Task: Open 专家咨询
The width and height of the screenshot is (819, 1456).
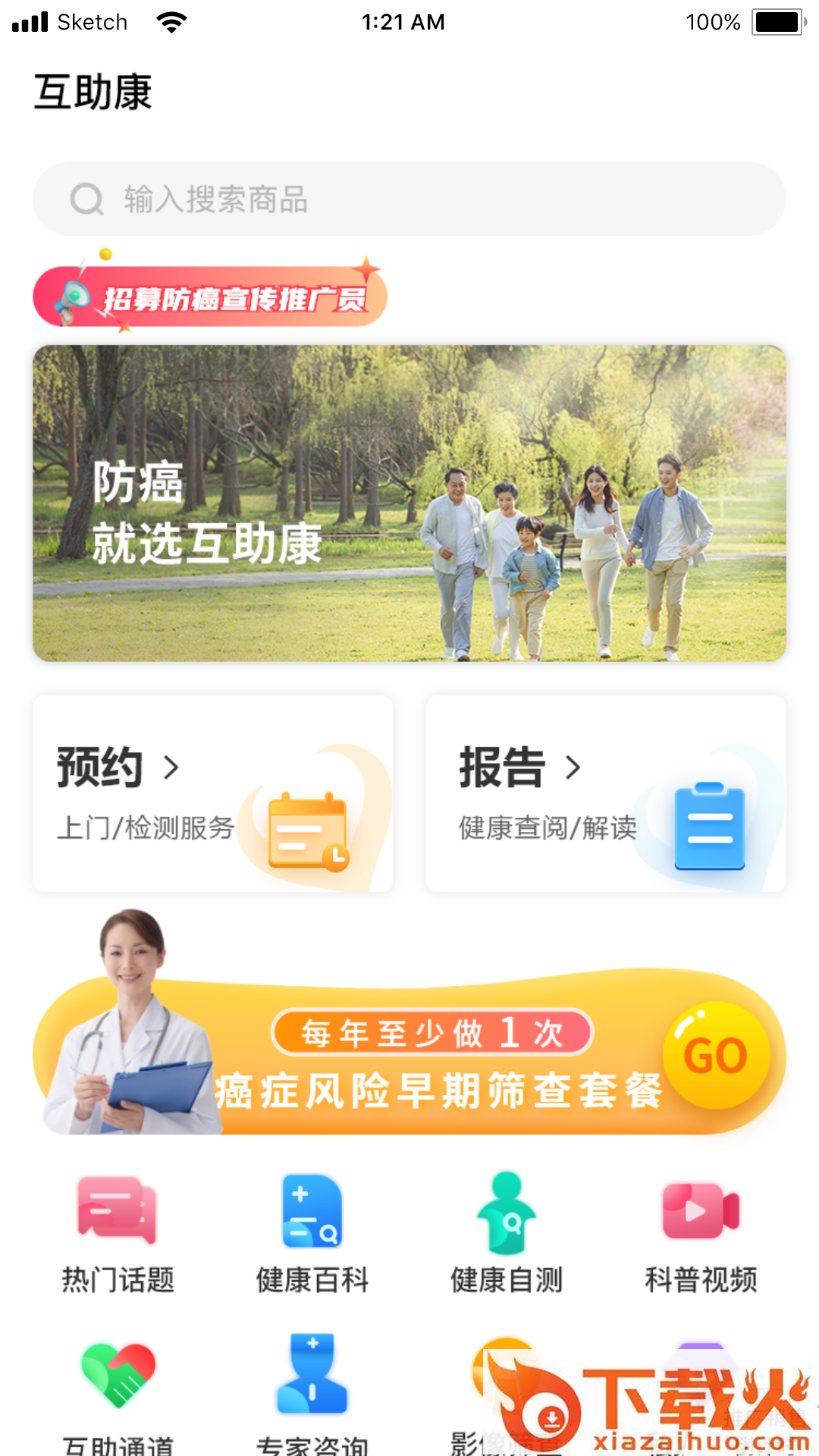Action: click(x=312, y=1395)
